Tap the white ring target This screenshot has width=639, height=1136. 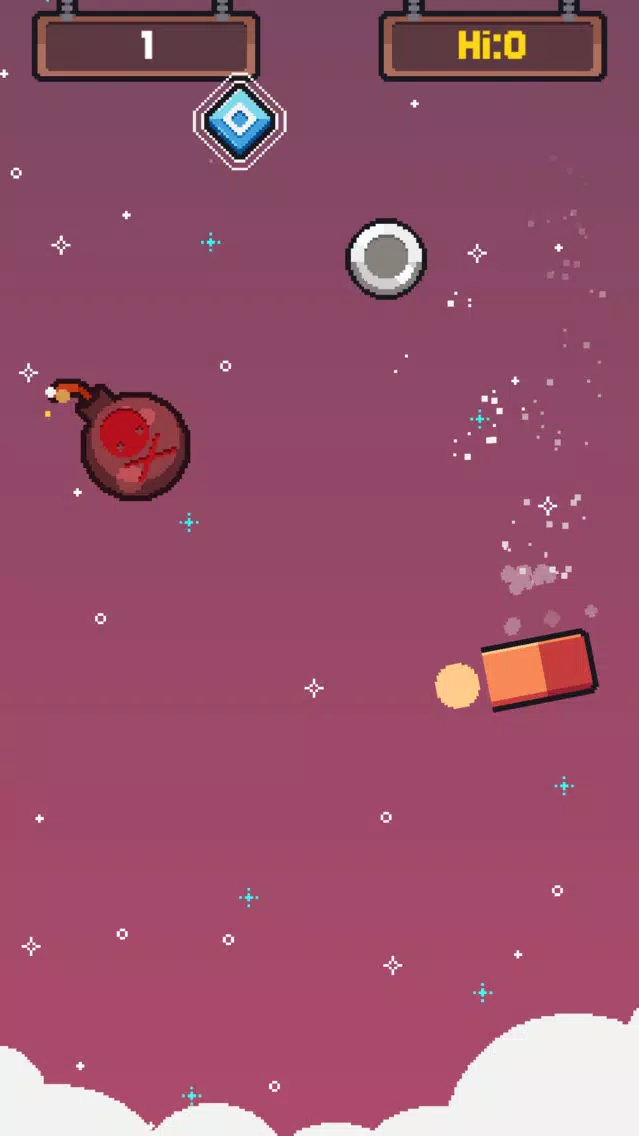coord(386,259)
